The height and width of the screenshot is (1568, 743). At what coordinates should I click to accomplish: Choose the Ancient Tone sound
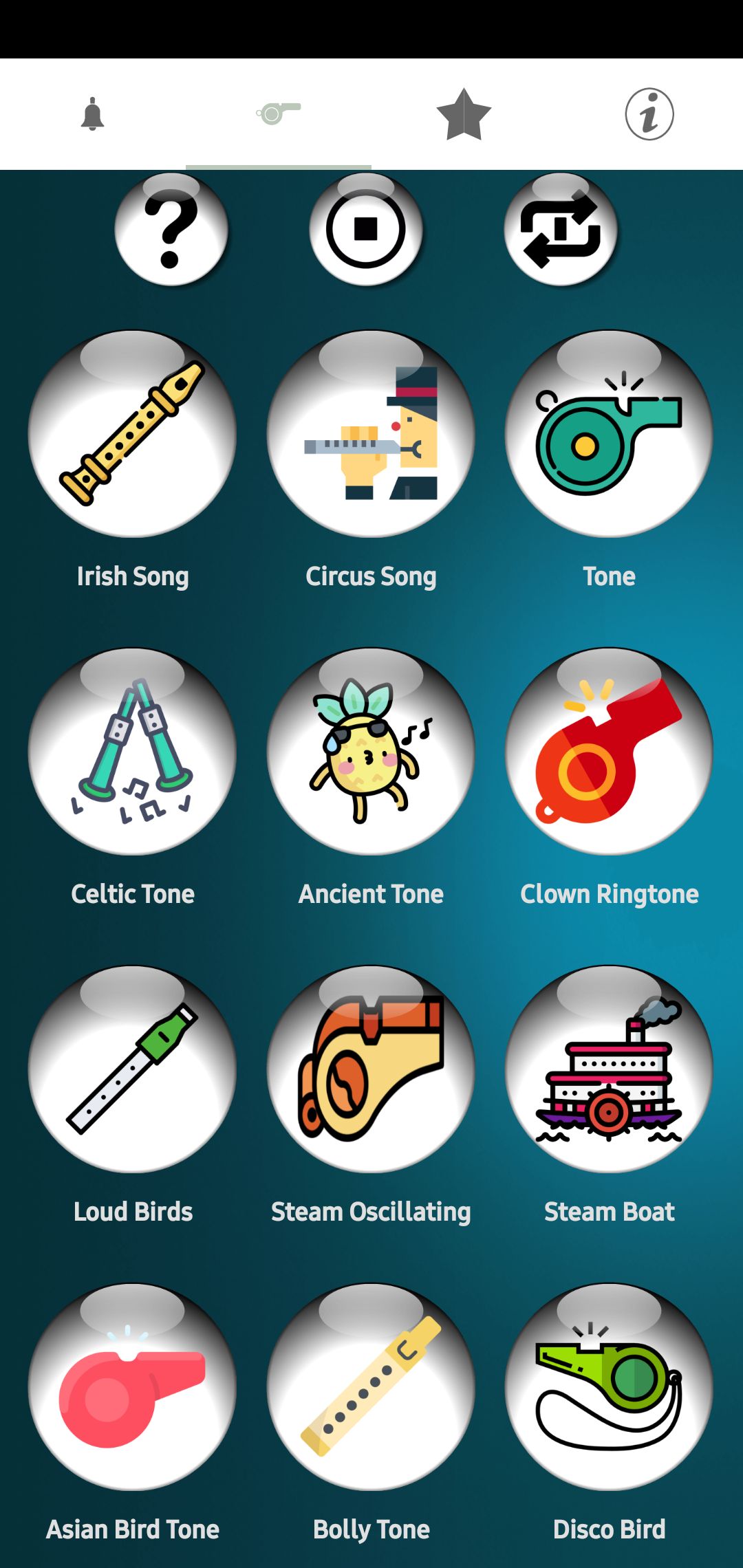pyautogui.click(x=371, y=752)
